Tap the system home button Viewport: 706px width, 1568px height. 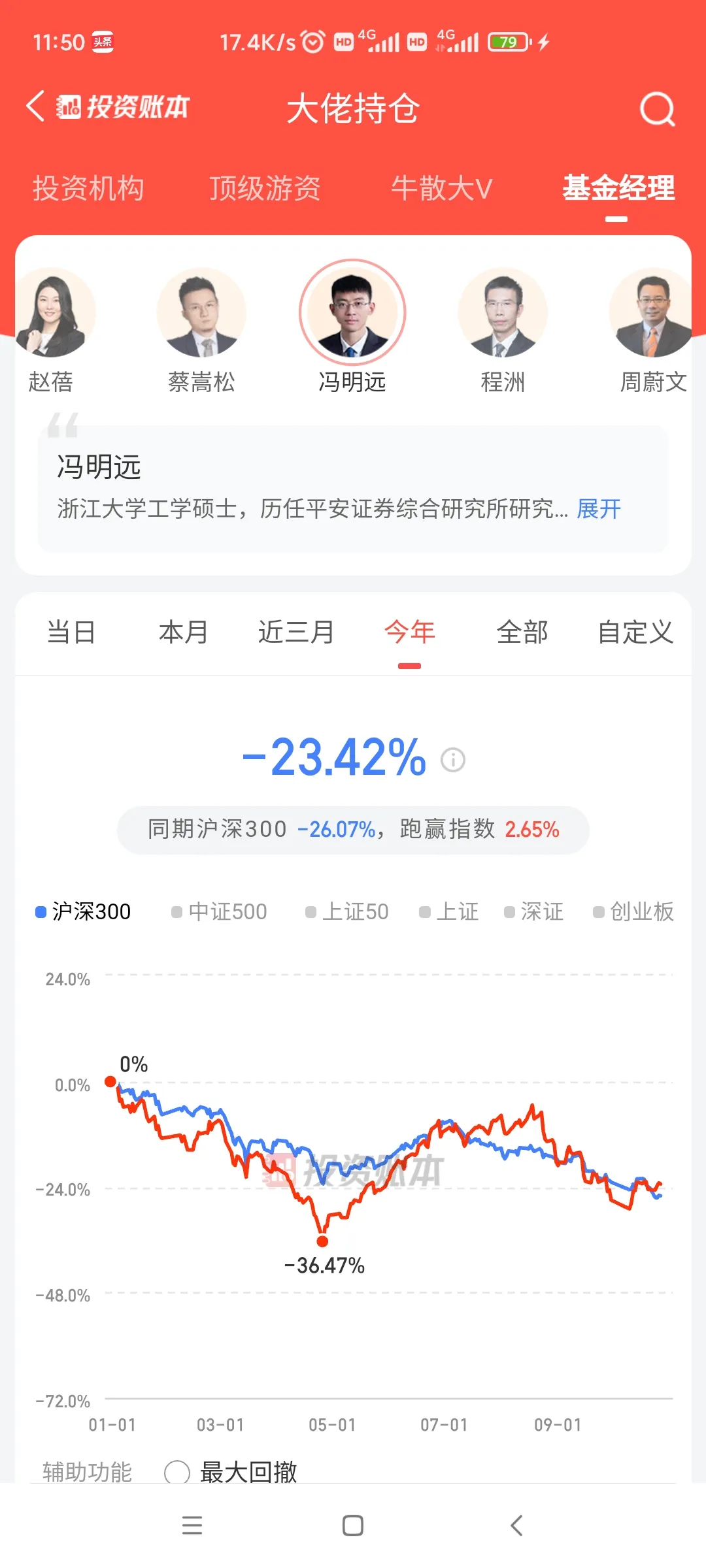coord(353,1526)
